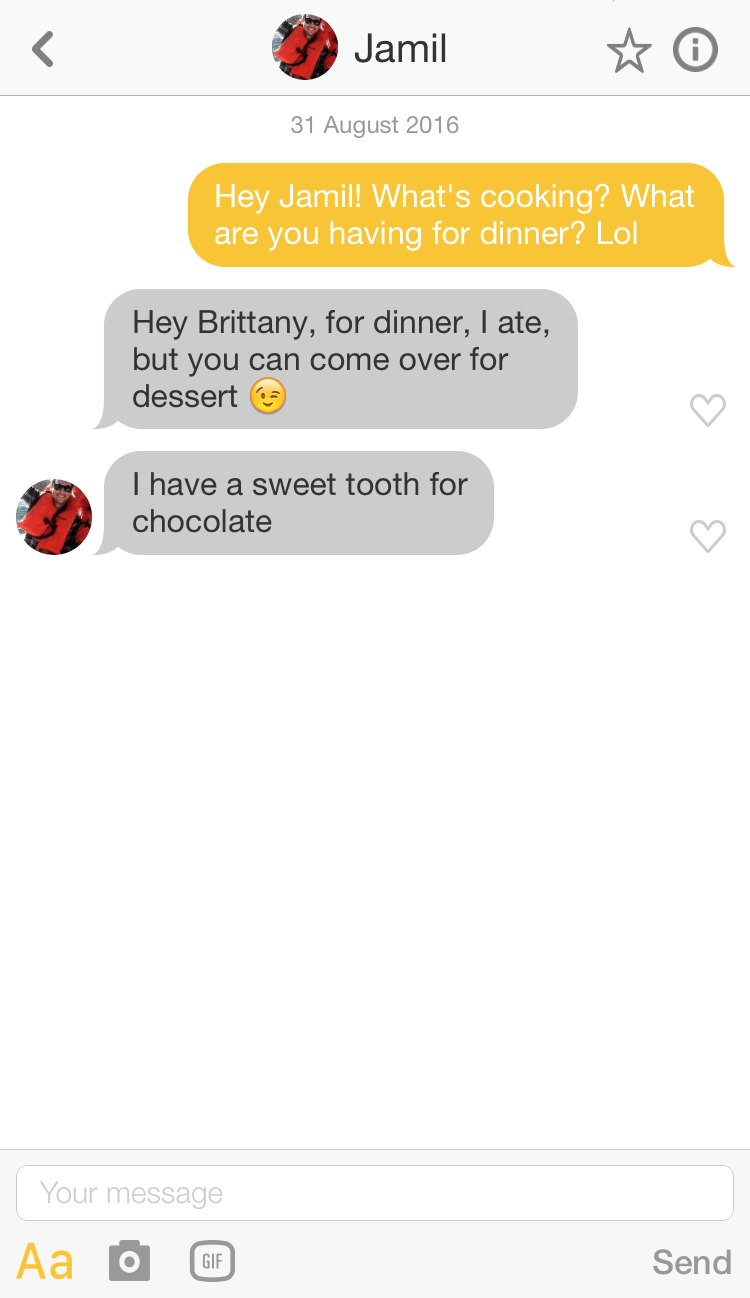The image size is (750, 1298).
Task: Tap Jamil's avatar beside chocolate message
Action: (x=54, y=517)
